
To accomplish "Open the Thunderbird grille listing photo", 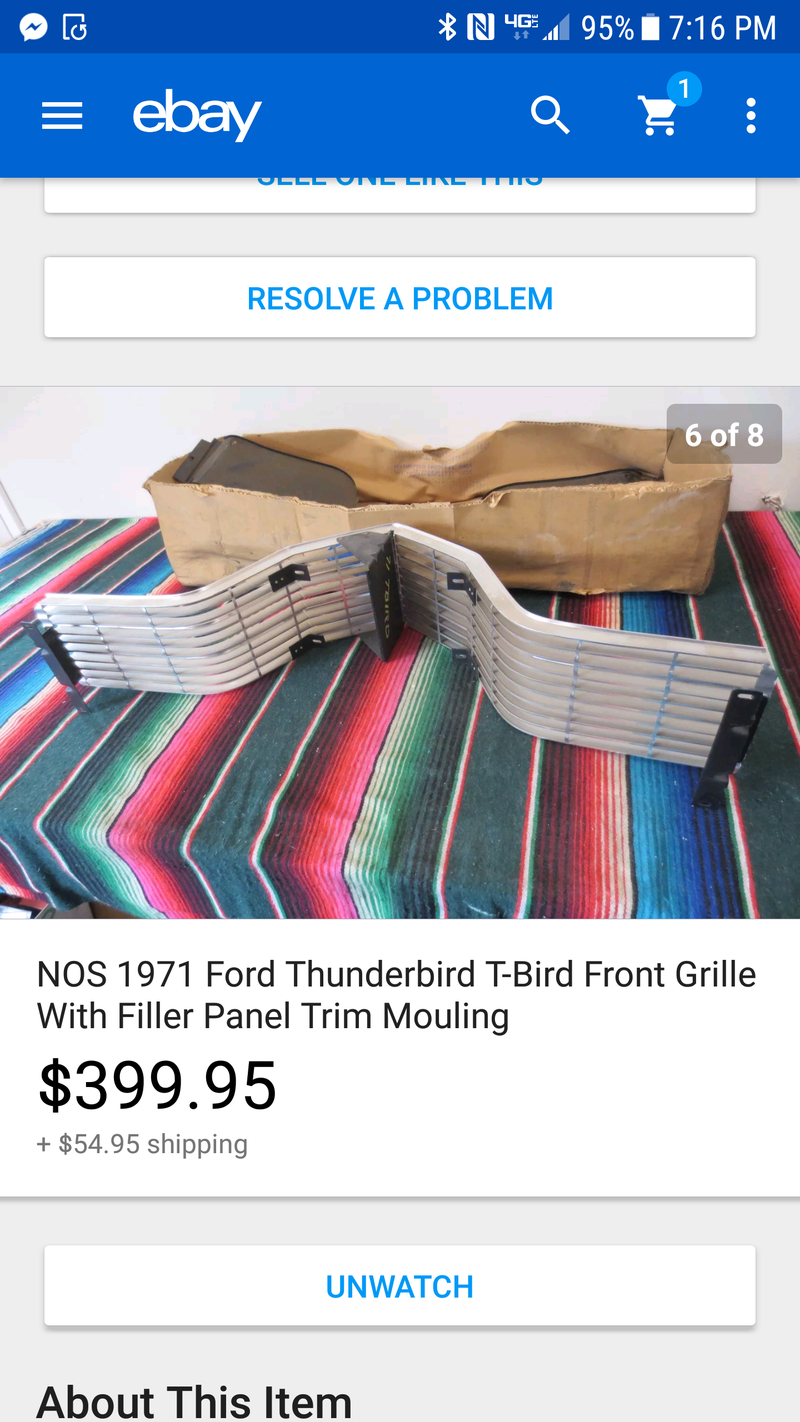I will [400, 652].
